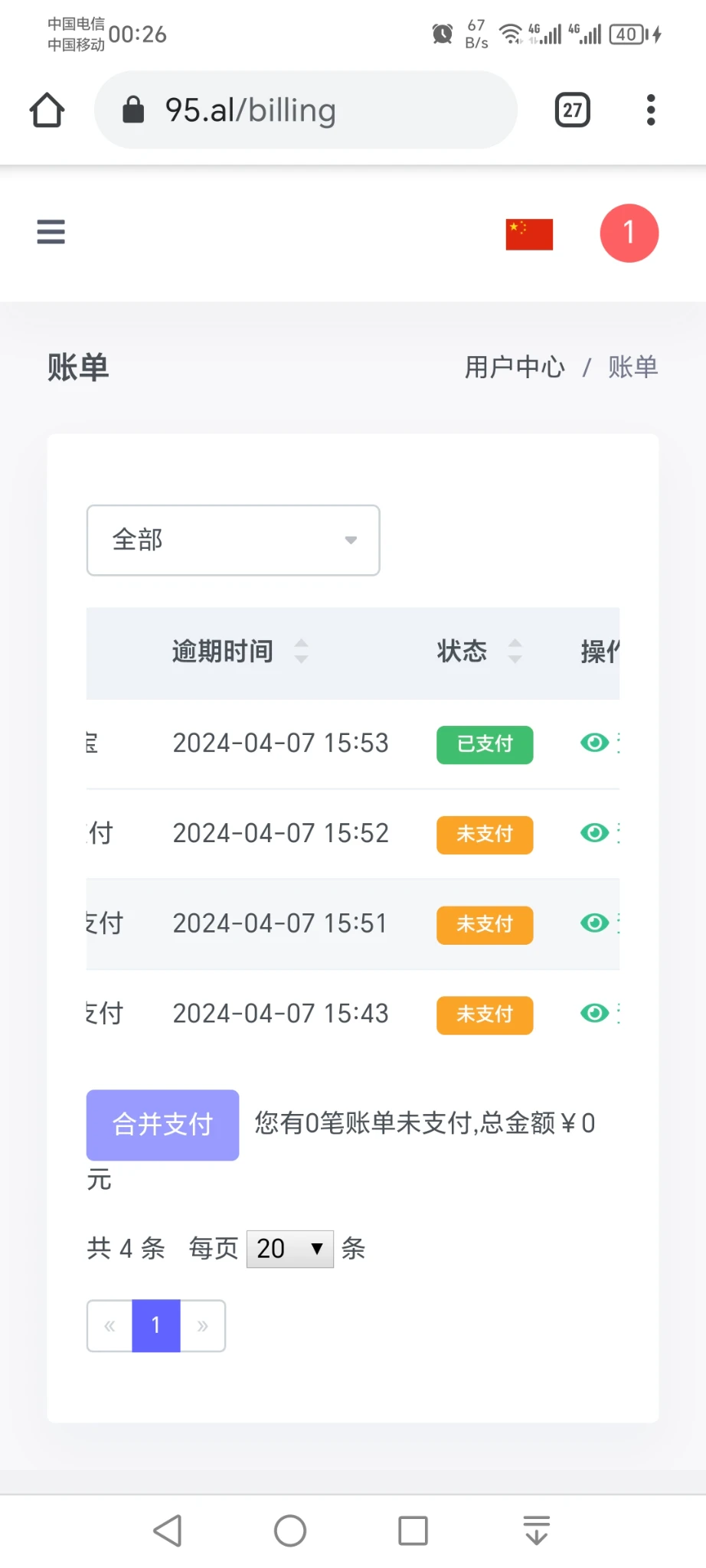
Task: Open the per-page 20 dropdown
Action: click(289, 1249)
